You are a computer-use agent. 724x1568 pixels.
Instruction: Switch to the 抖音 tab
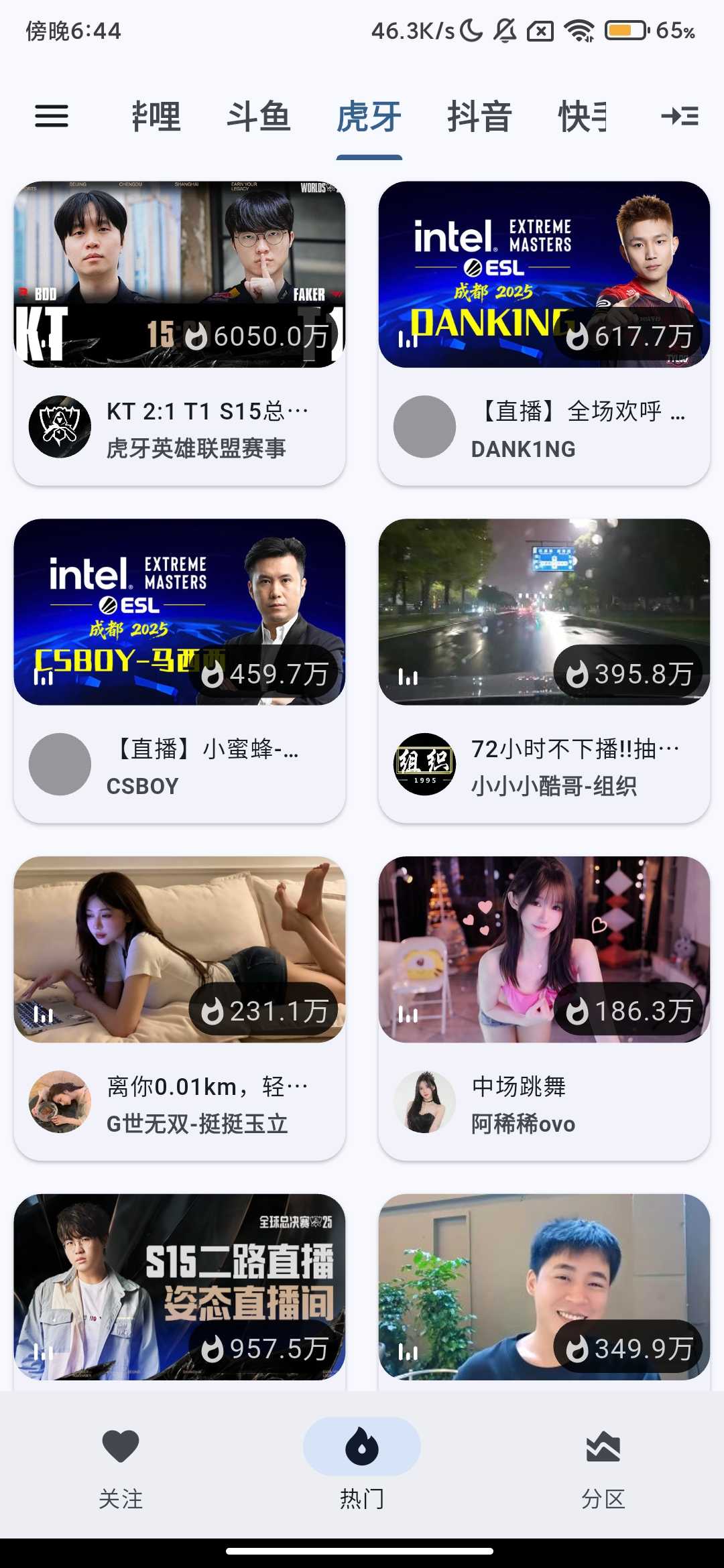coord(479,117)
